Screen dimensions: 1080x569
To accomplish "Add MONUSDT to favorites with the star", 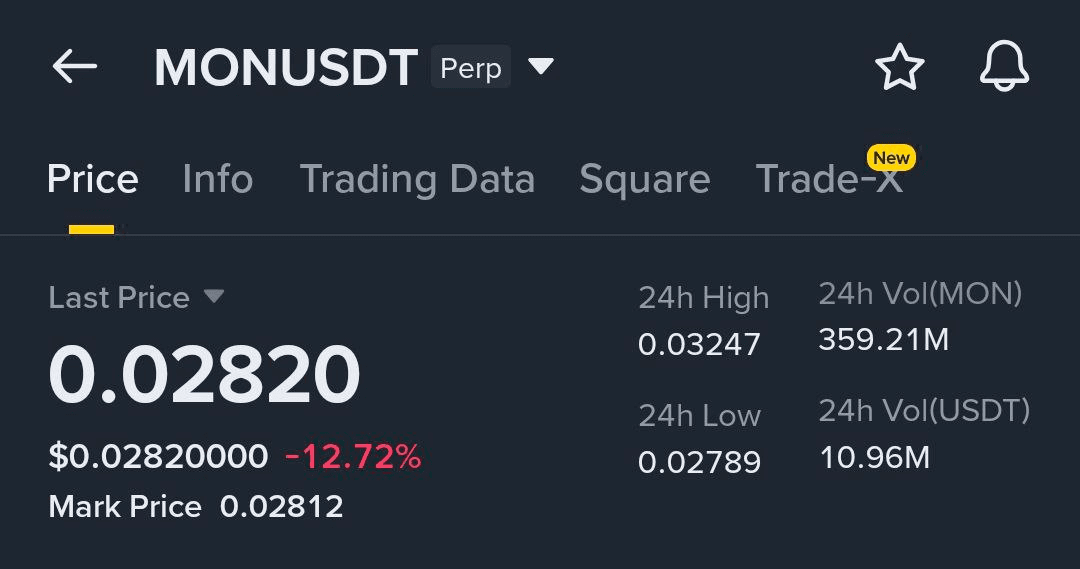I will (899, 68).
